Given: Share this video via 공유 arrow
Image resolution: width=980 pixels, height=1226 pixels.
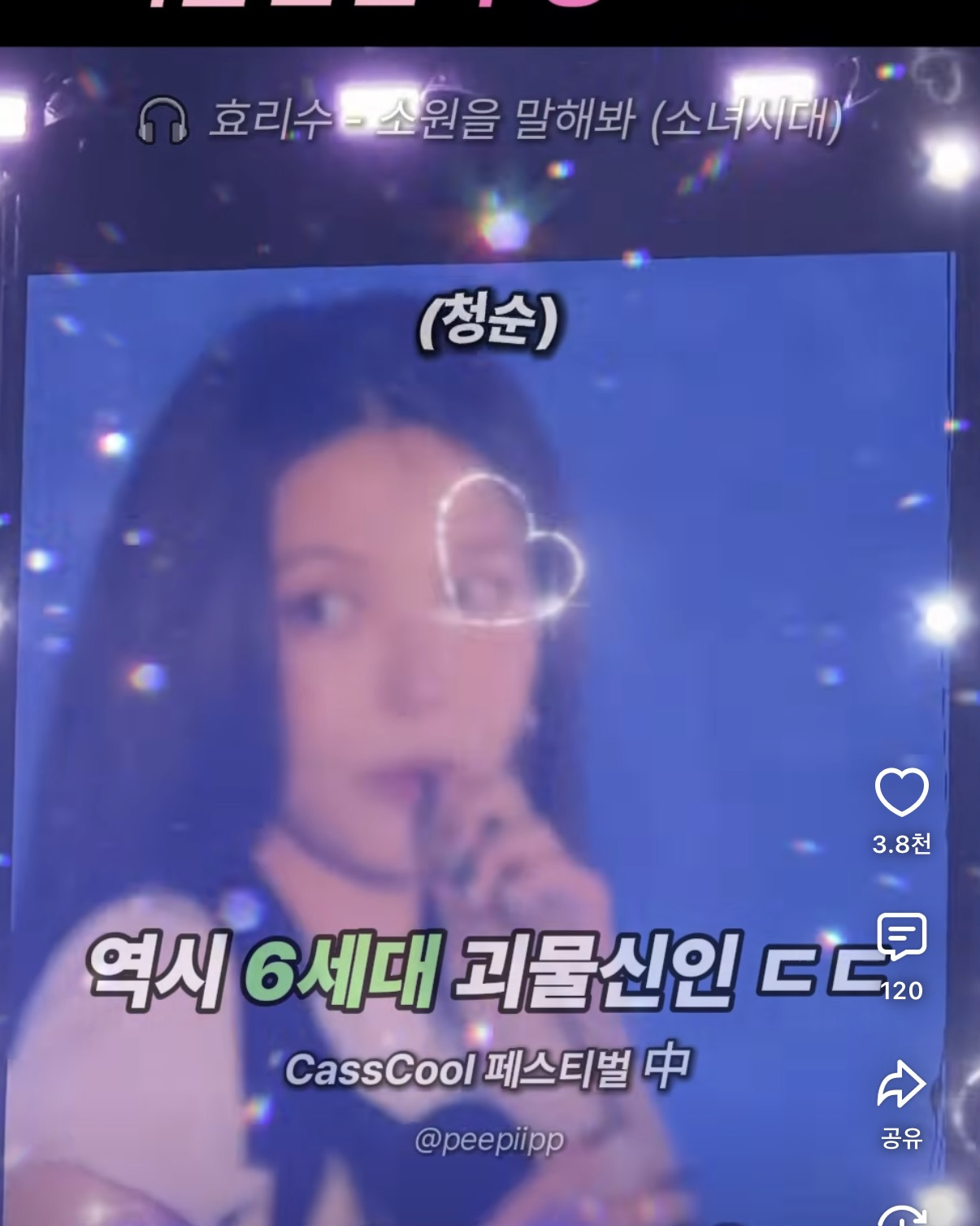Looking at the screenshot, I should [x=901, y=1084].
